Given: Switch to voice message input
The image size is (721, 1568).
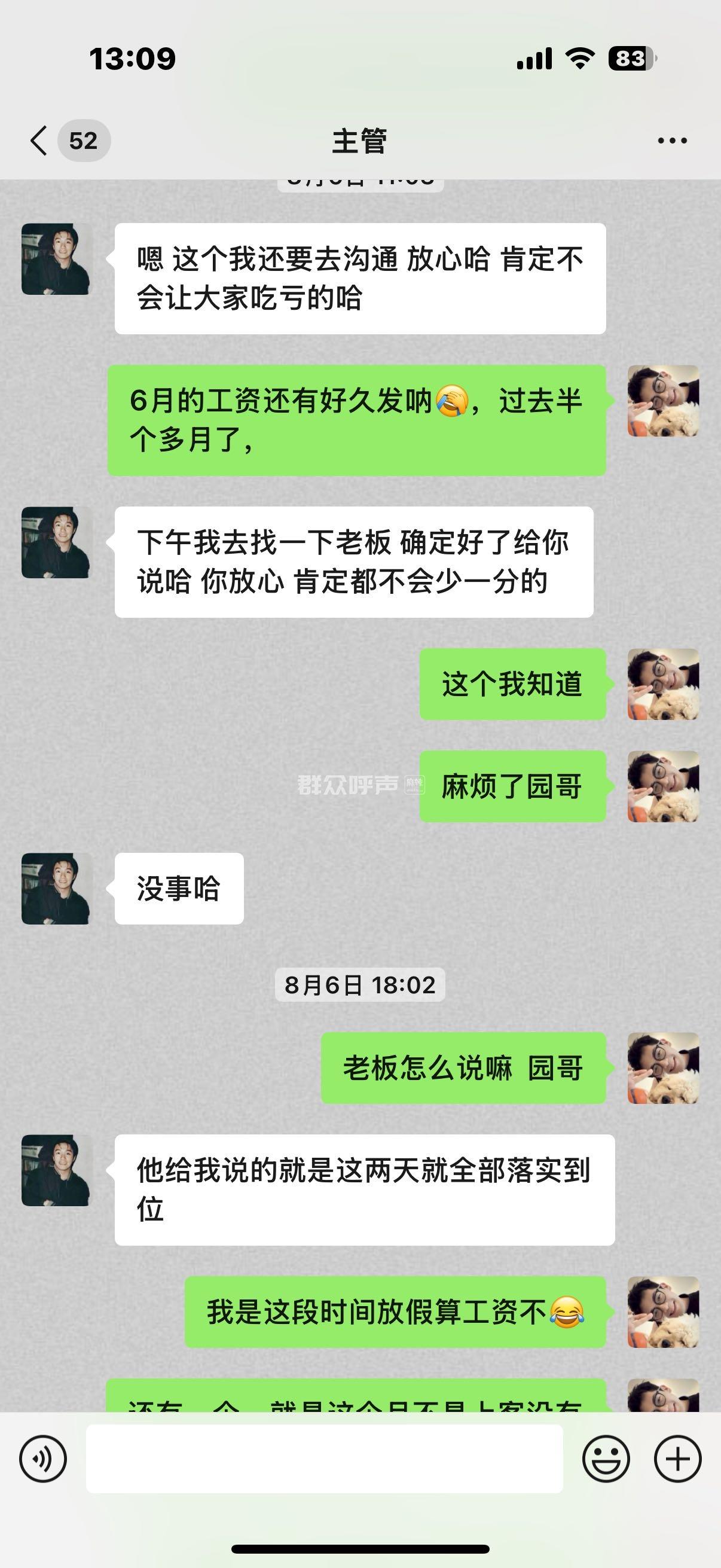Looking at the screenshot, I should pos(42,1459).
